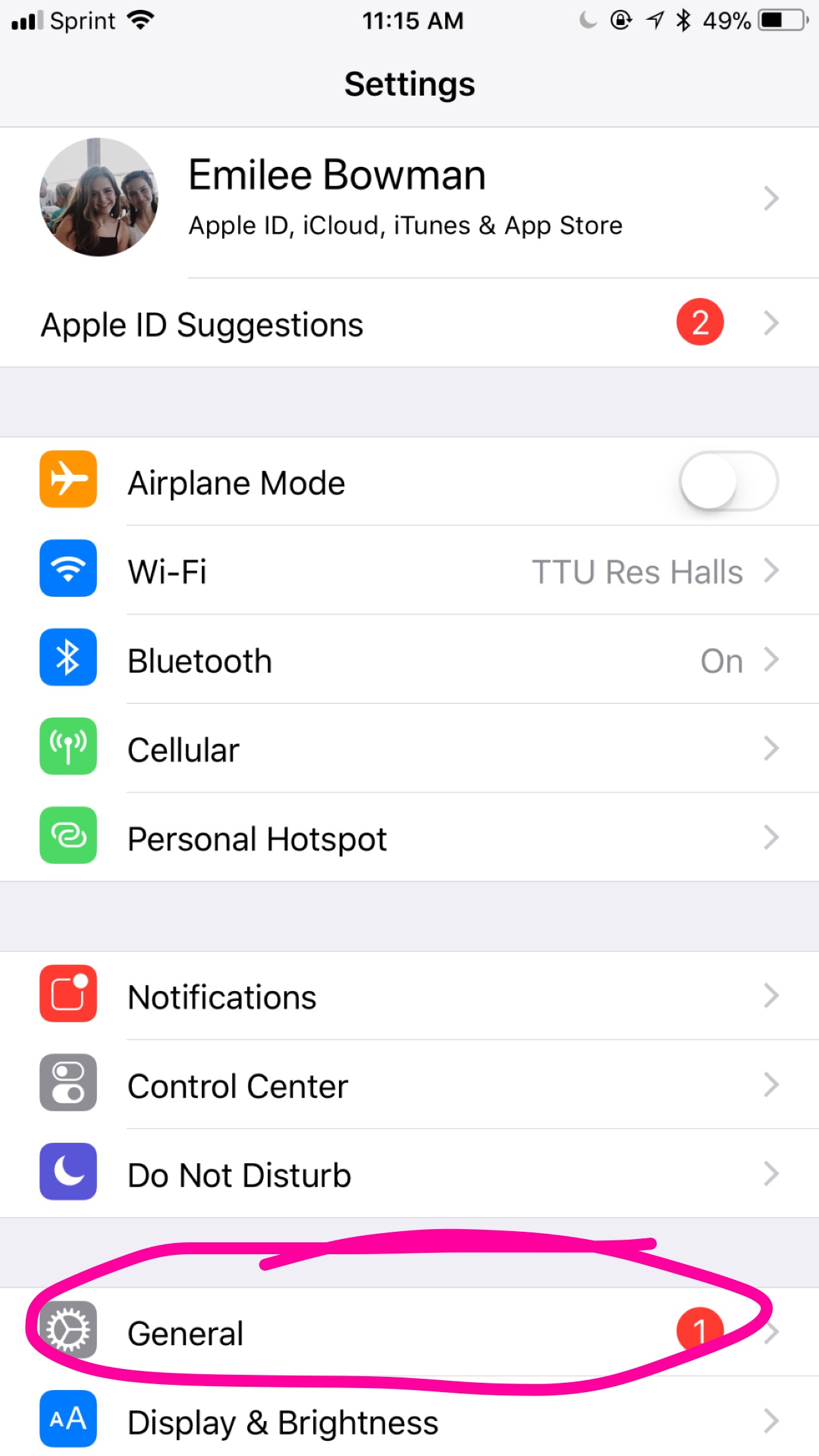Go to Display & Brightness
This screenshot has height=1456, width=819.
tap(409, 1422)
